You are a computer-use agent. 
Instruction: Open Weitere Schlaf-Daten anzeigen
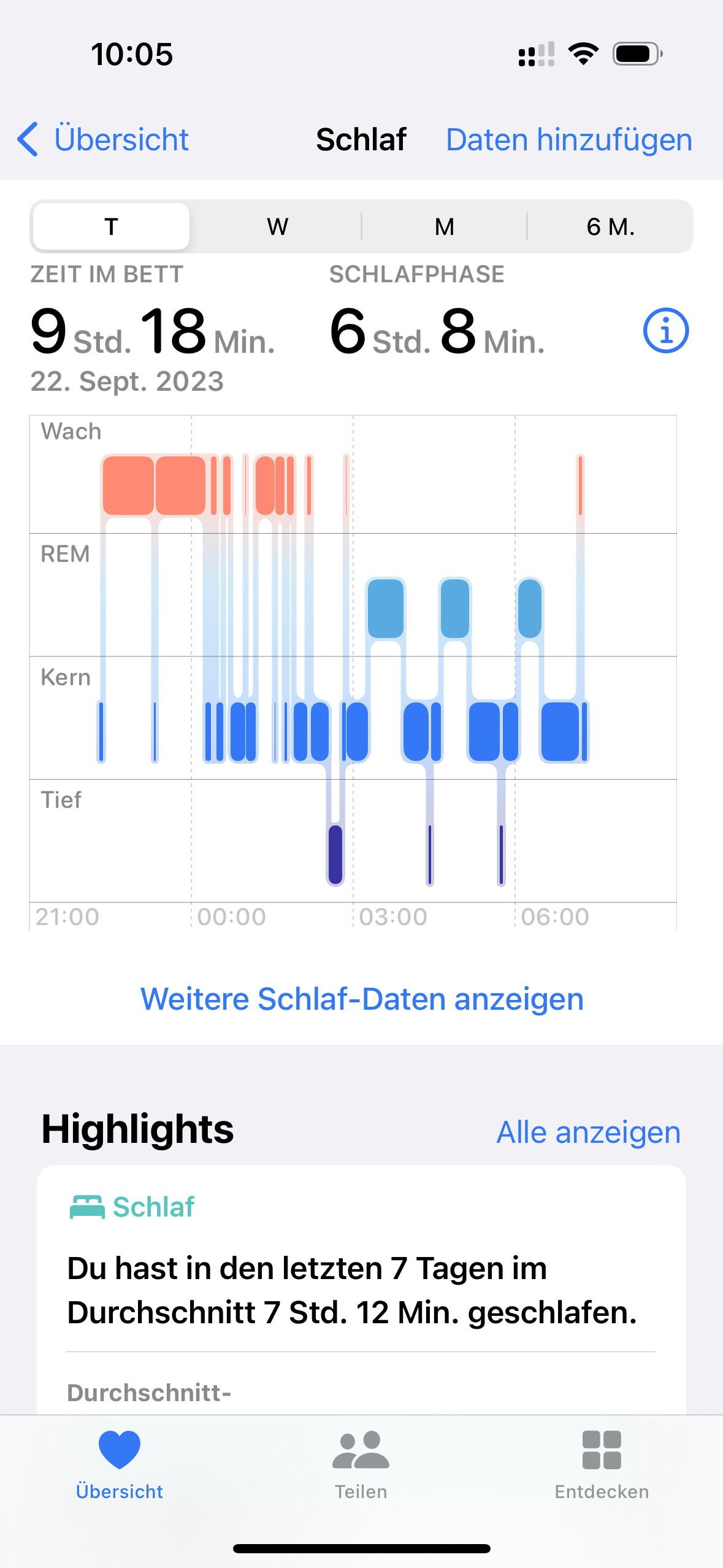click(x=362, y=999)
